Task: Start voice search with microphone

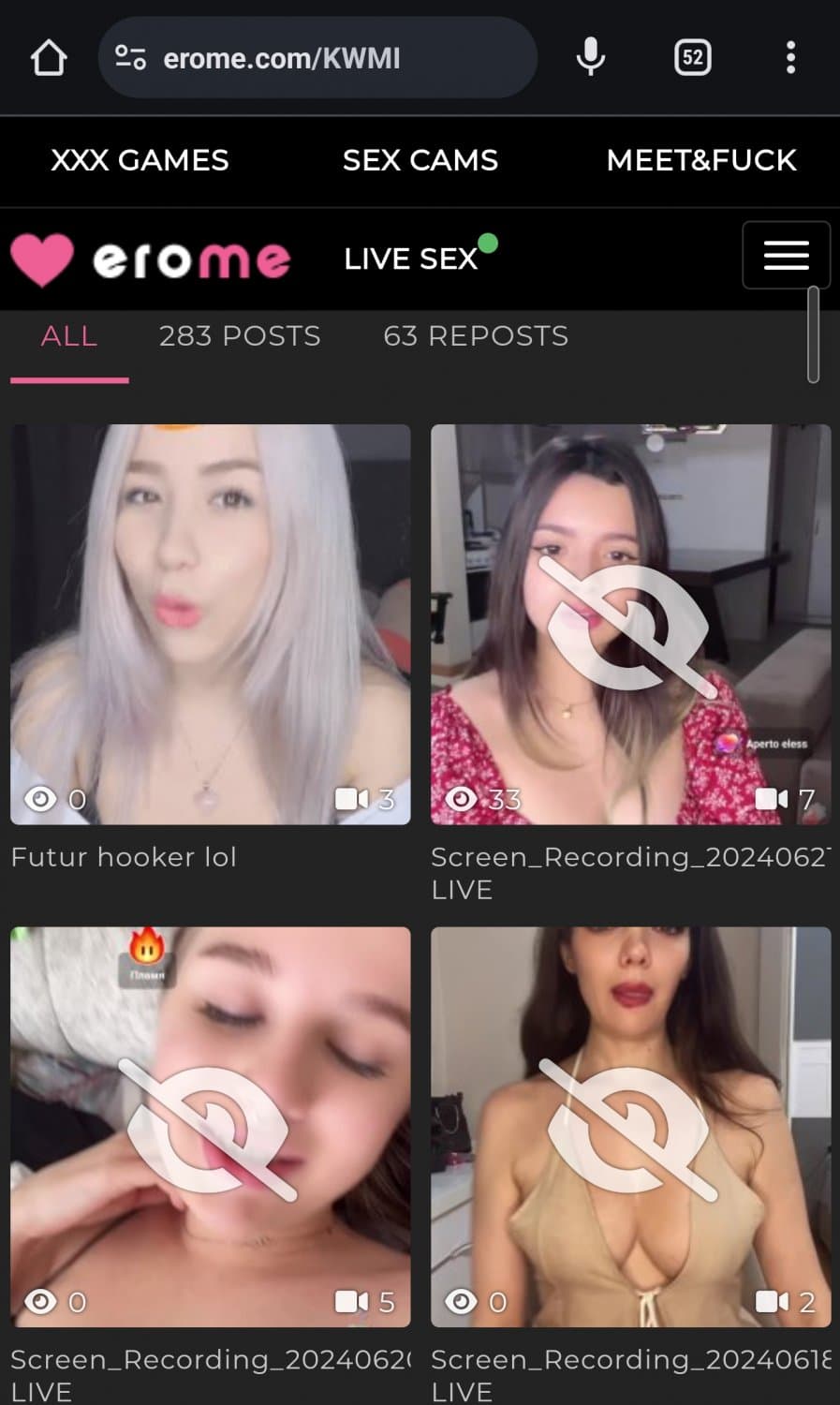Action: tap(590, 58)
